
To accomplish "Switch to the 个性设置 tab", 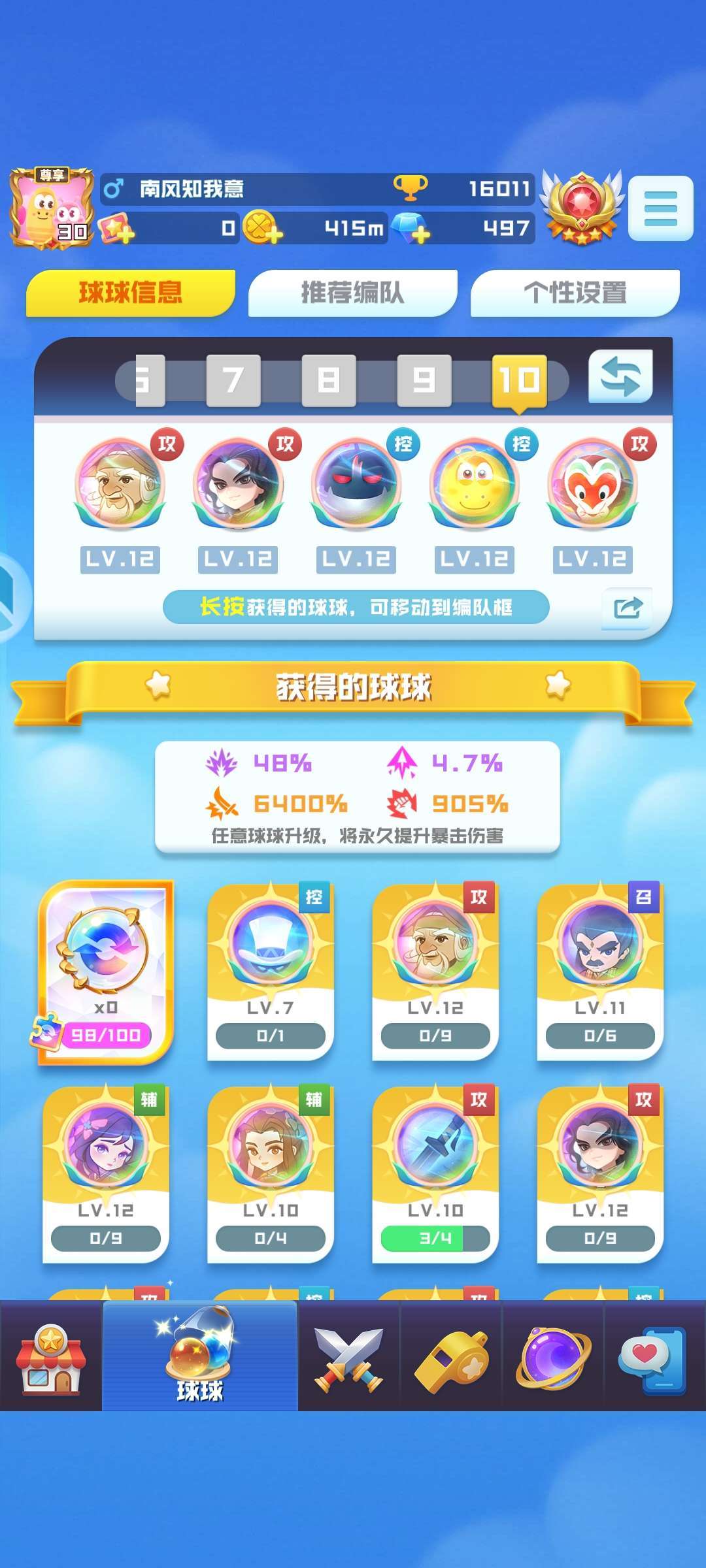I will click(x=575, y=293).
